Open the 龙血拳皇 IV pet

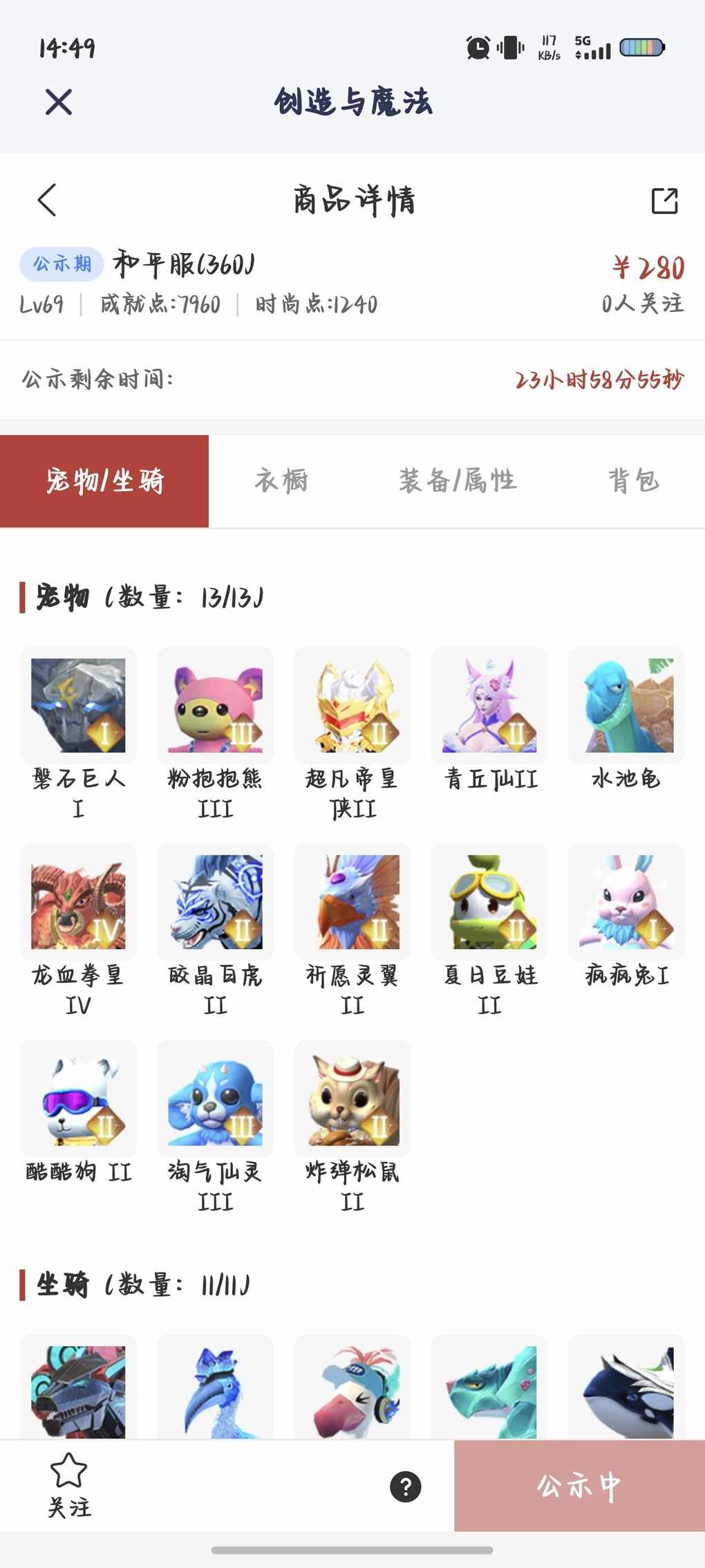click(x=78, y=902)
